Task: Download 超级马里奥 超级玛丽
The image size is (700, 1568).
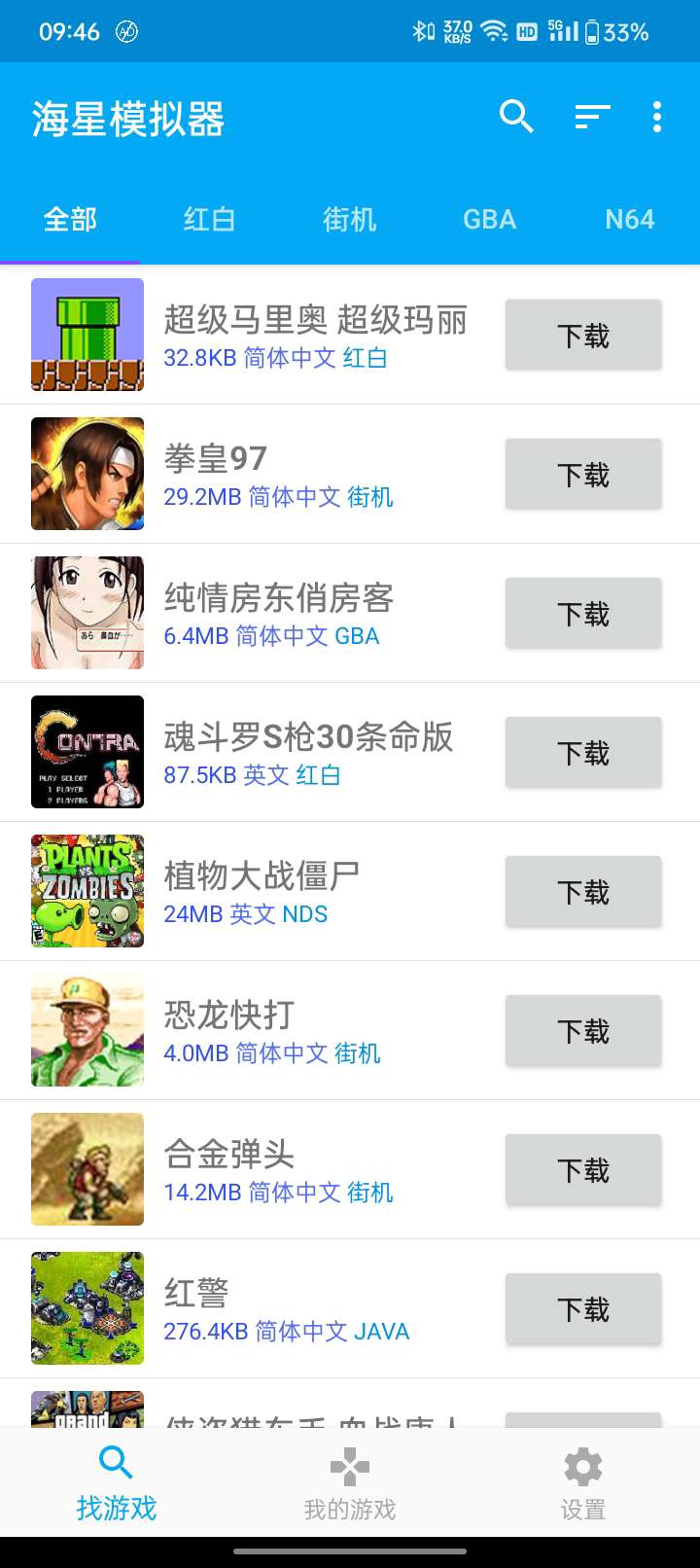Action: point(583,336)
